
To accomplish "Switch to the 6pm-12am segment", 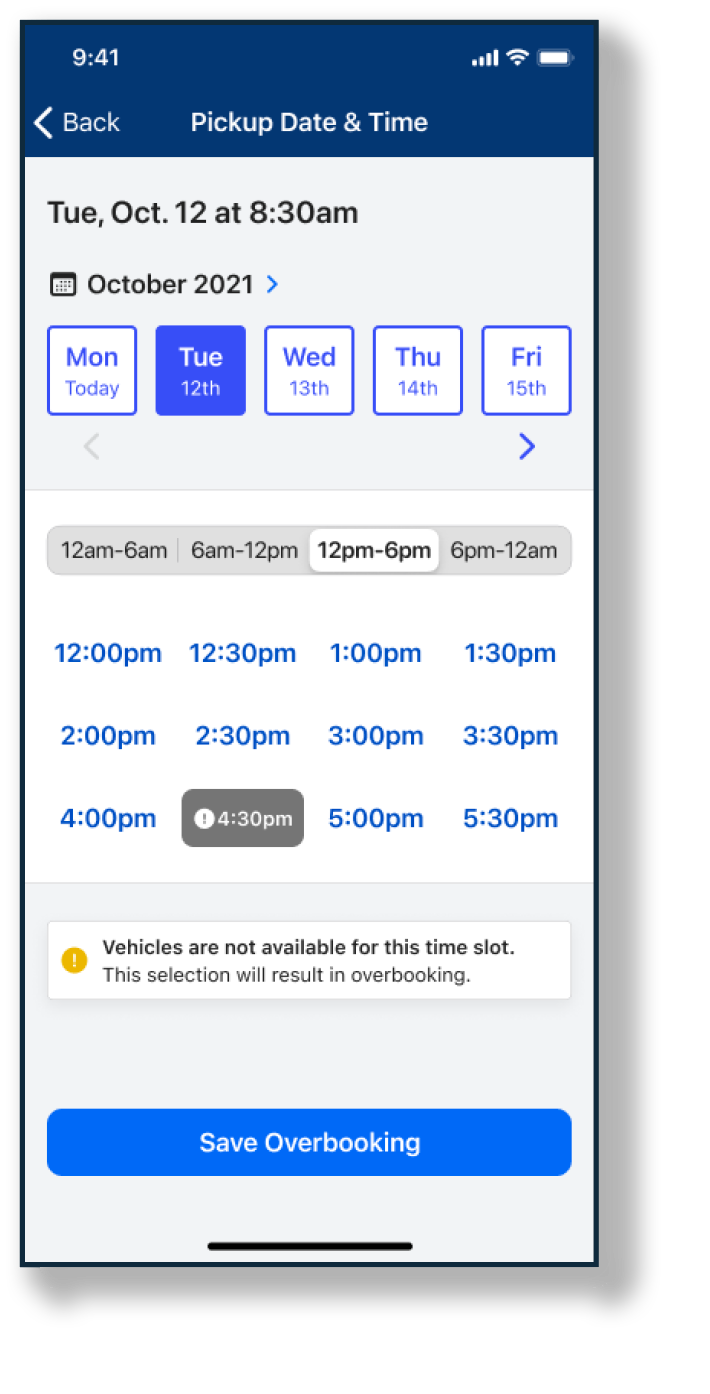I will pos(504,550).
